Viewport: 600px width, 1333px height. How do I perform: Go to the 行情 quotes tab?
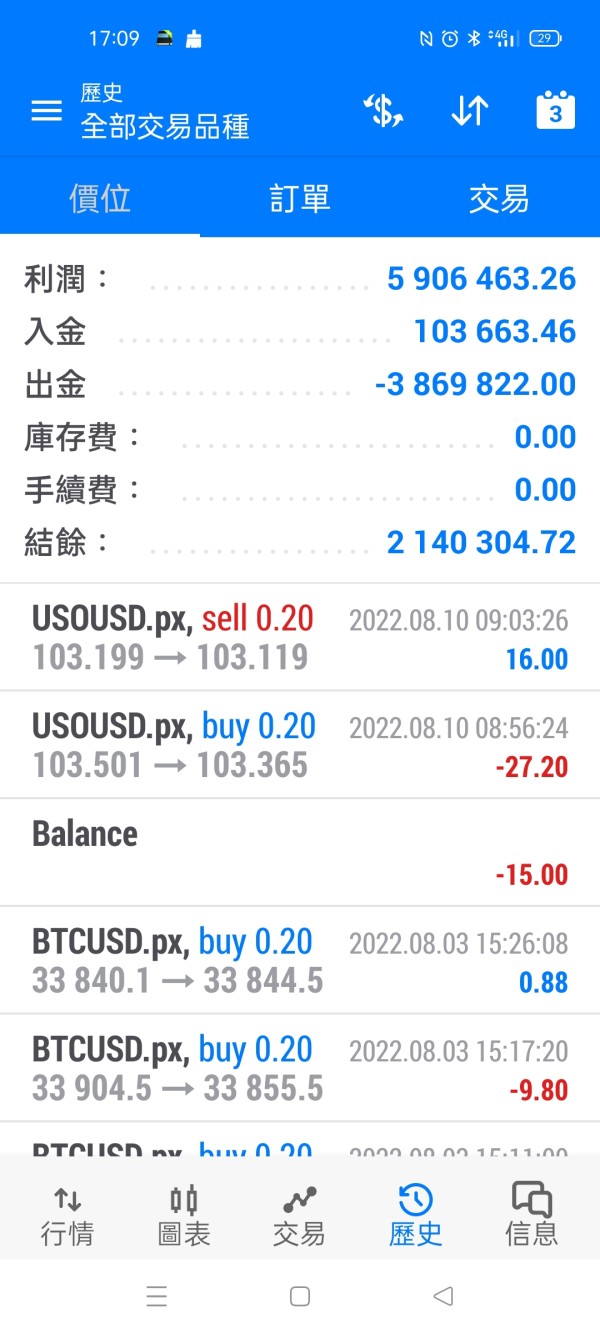[67, 1215]
